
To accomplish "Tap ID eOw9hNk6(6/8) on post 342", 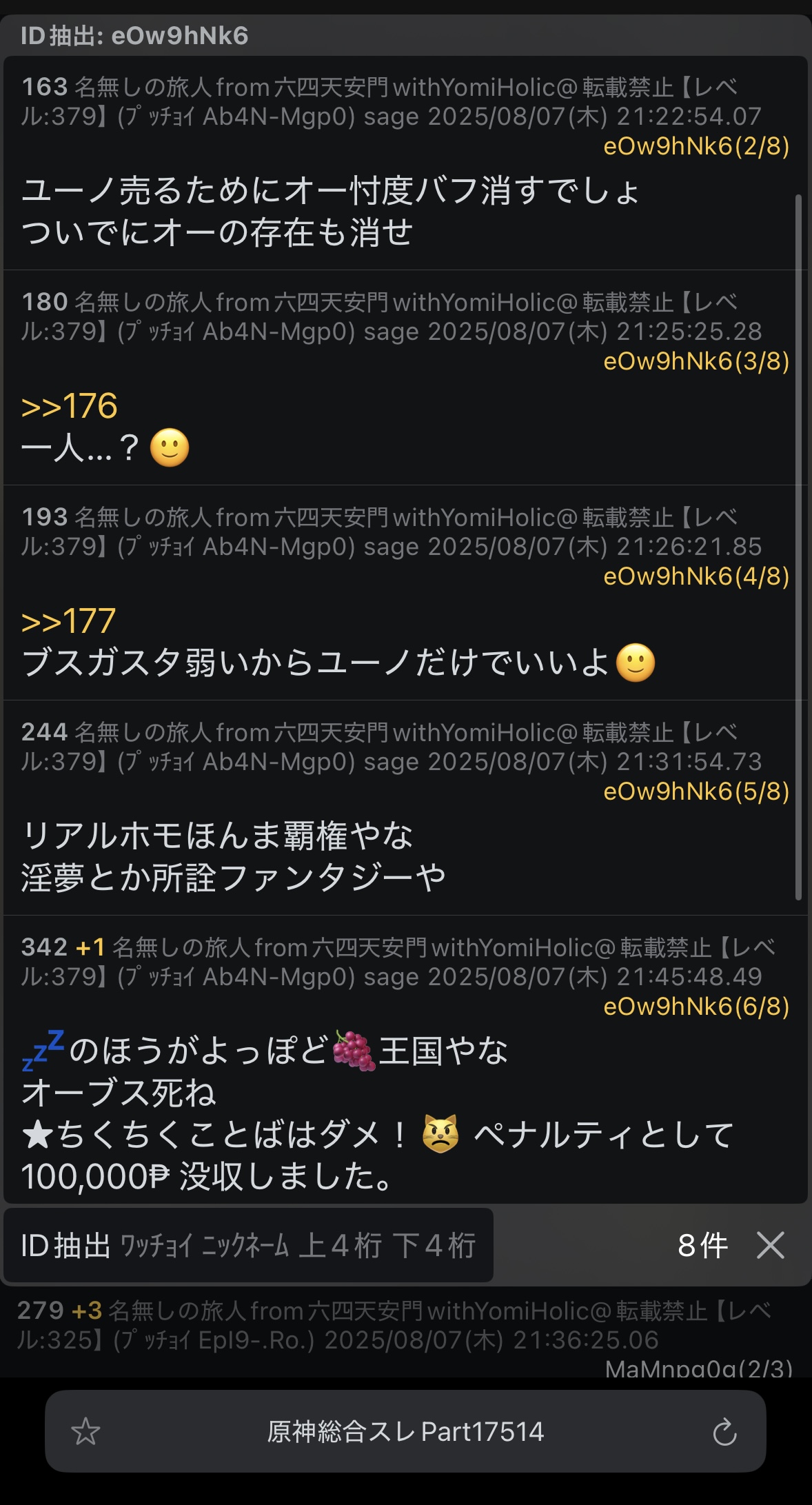I will click(x=696, y=1007).
